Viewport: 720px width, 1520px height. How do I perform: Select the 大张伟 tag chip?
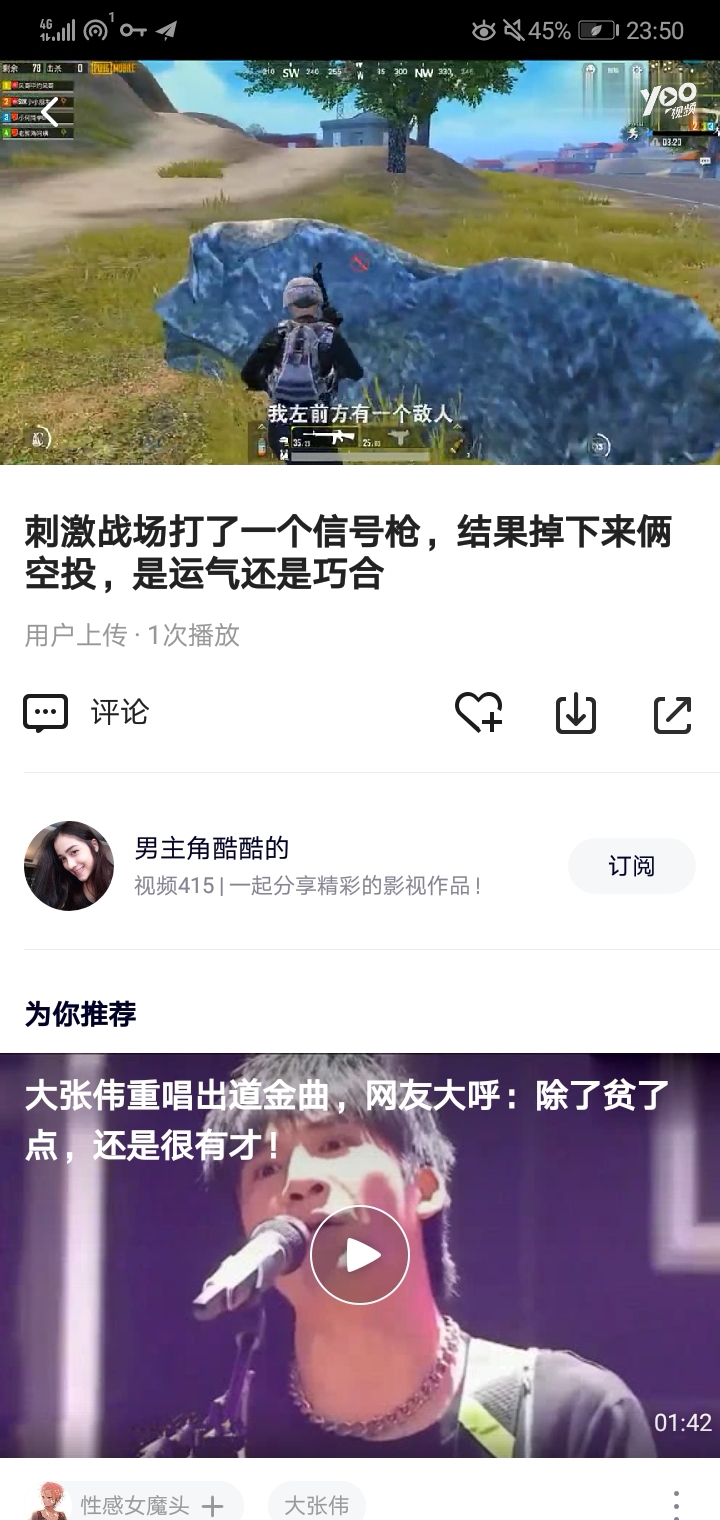click(316, 1505)
